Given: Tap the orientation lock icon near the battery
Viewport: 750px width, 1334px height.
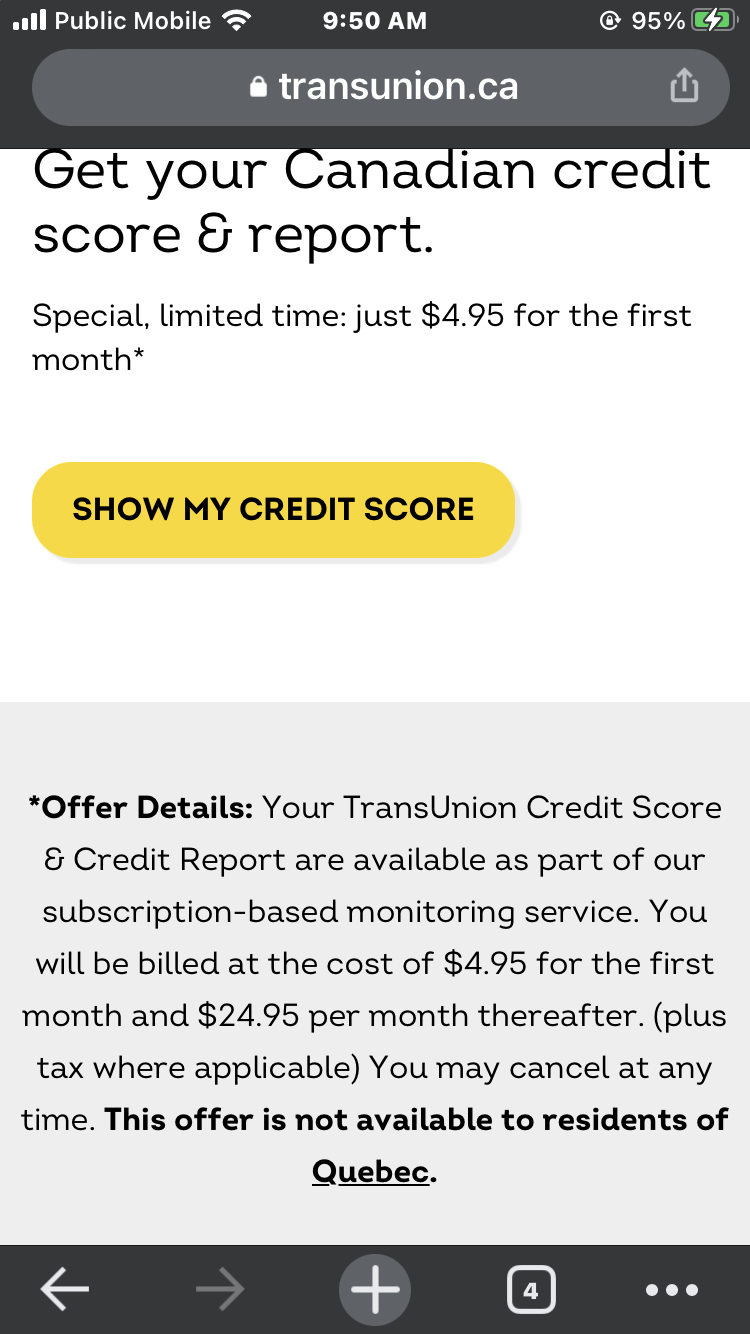Looking at the screenshot, I should [609, 18].
